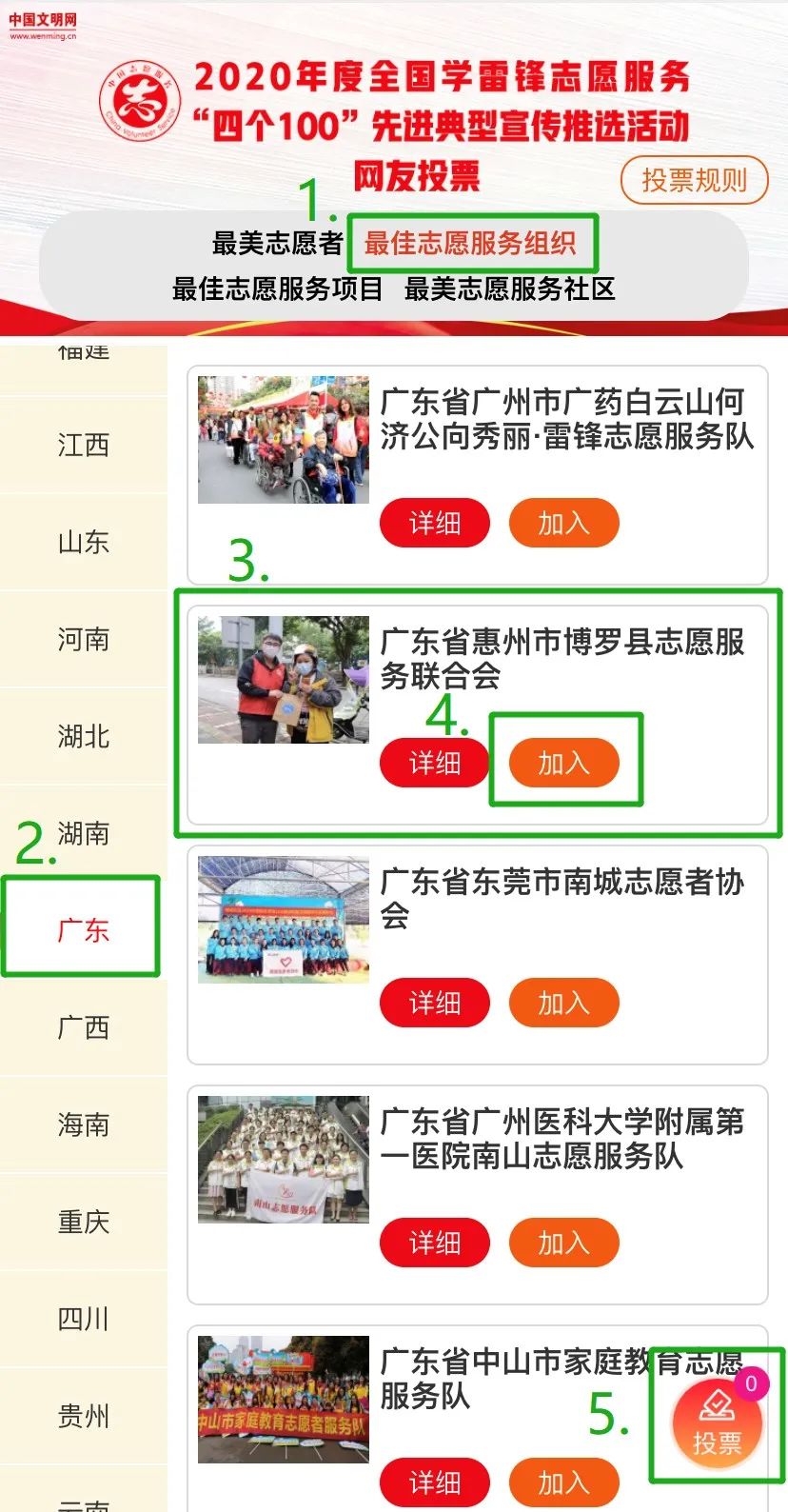Select 广东 in the province list
The height and width of the screenshot is (1512, 788).
click(x=84, y=930)
